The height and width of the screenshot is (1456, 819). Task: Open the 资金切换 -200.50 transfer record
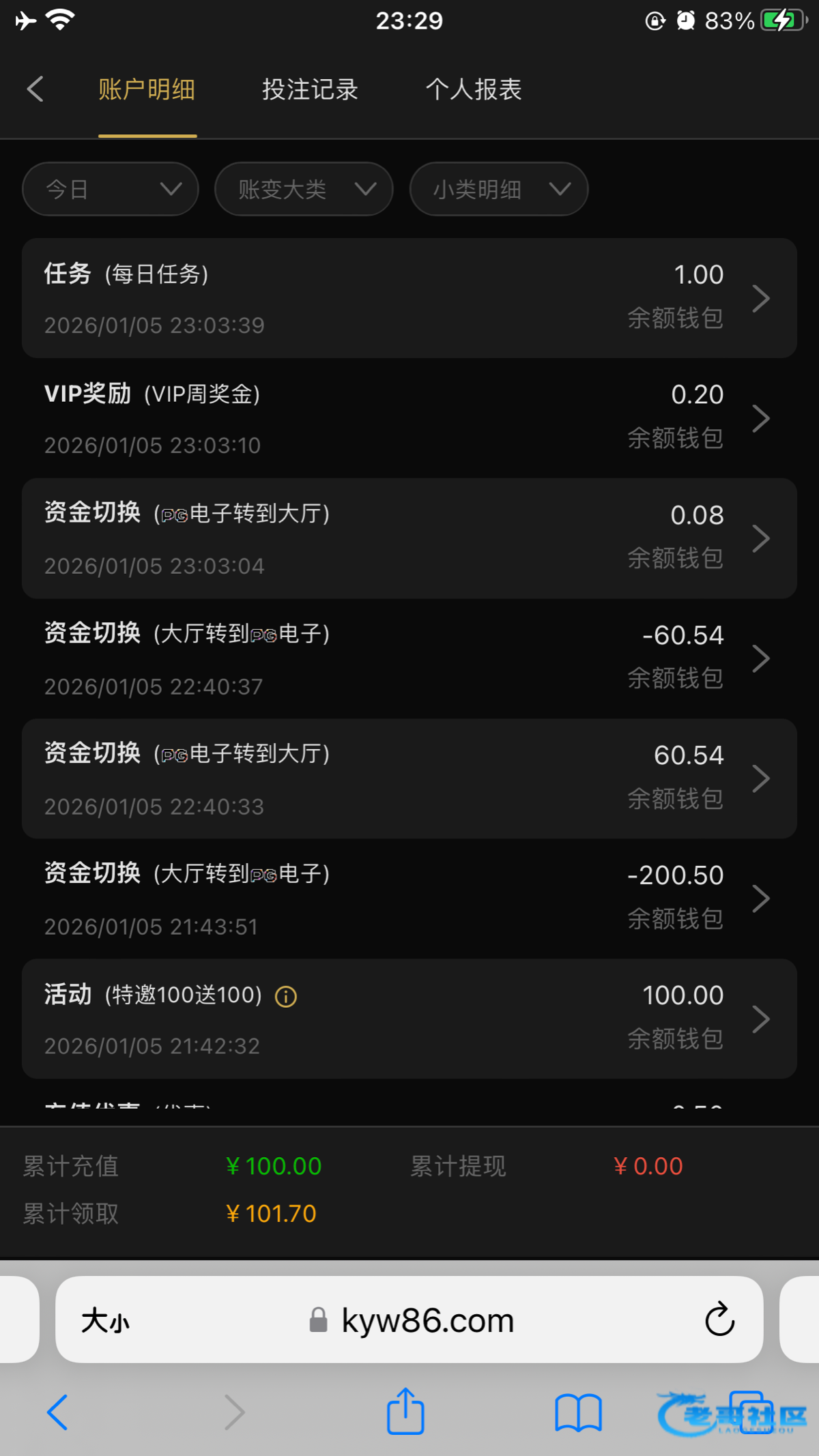(x=409, y=899)
